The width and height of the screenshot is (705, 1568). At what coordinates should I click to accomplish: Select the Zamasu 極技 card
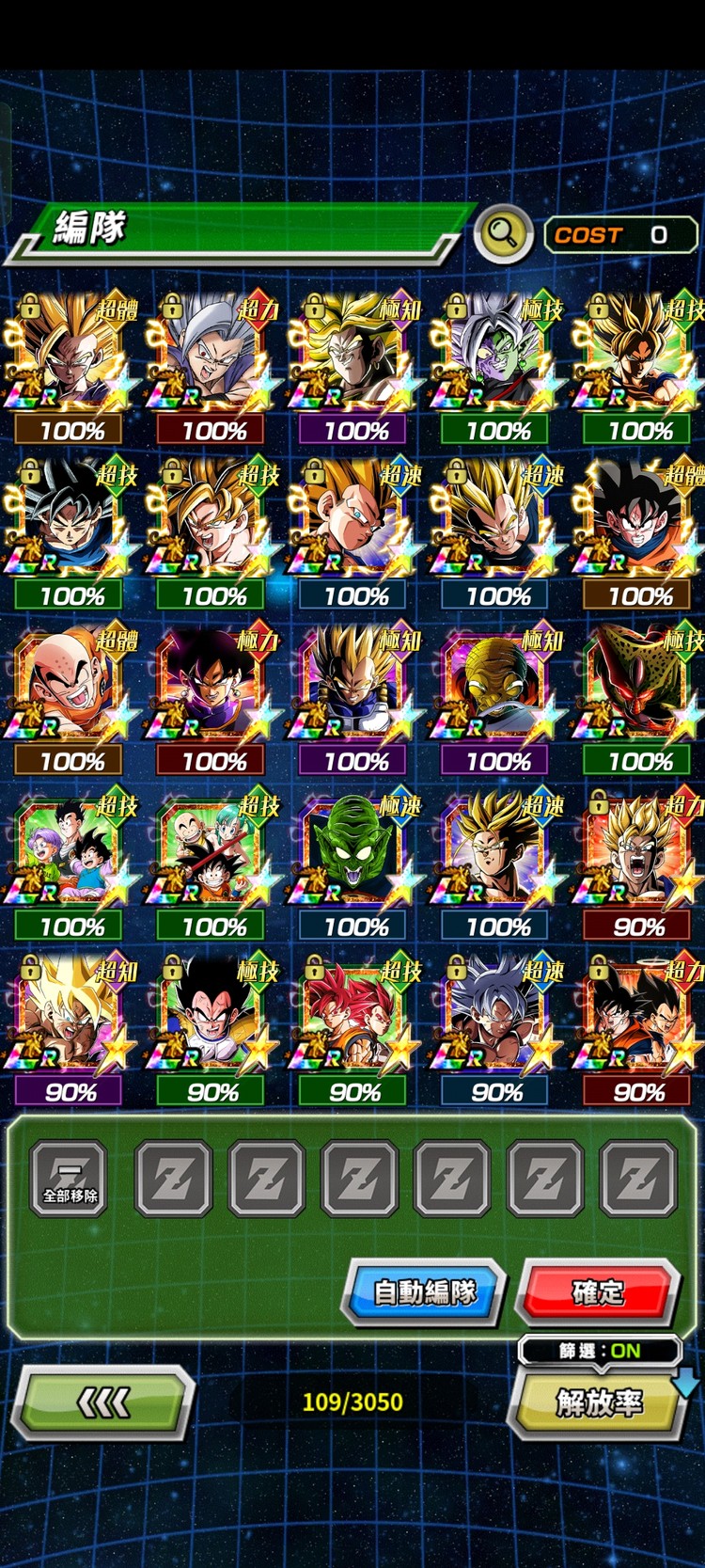pyautogui.click(x=498, y=360)
